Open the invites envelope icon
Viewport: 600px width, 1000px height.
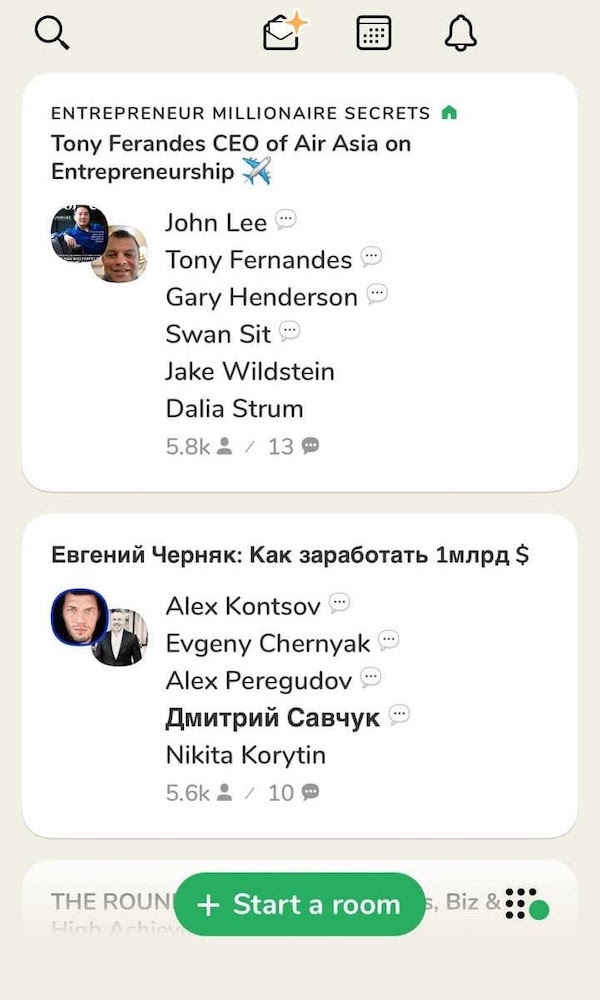click(x=283, y=33)
